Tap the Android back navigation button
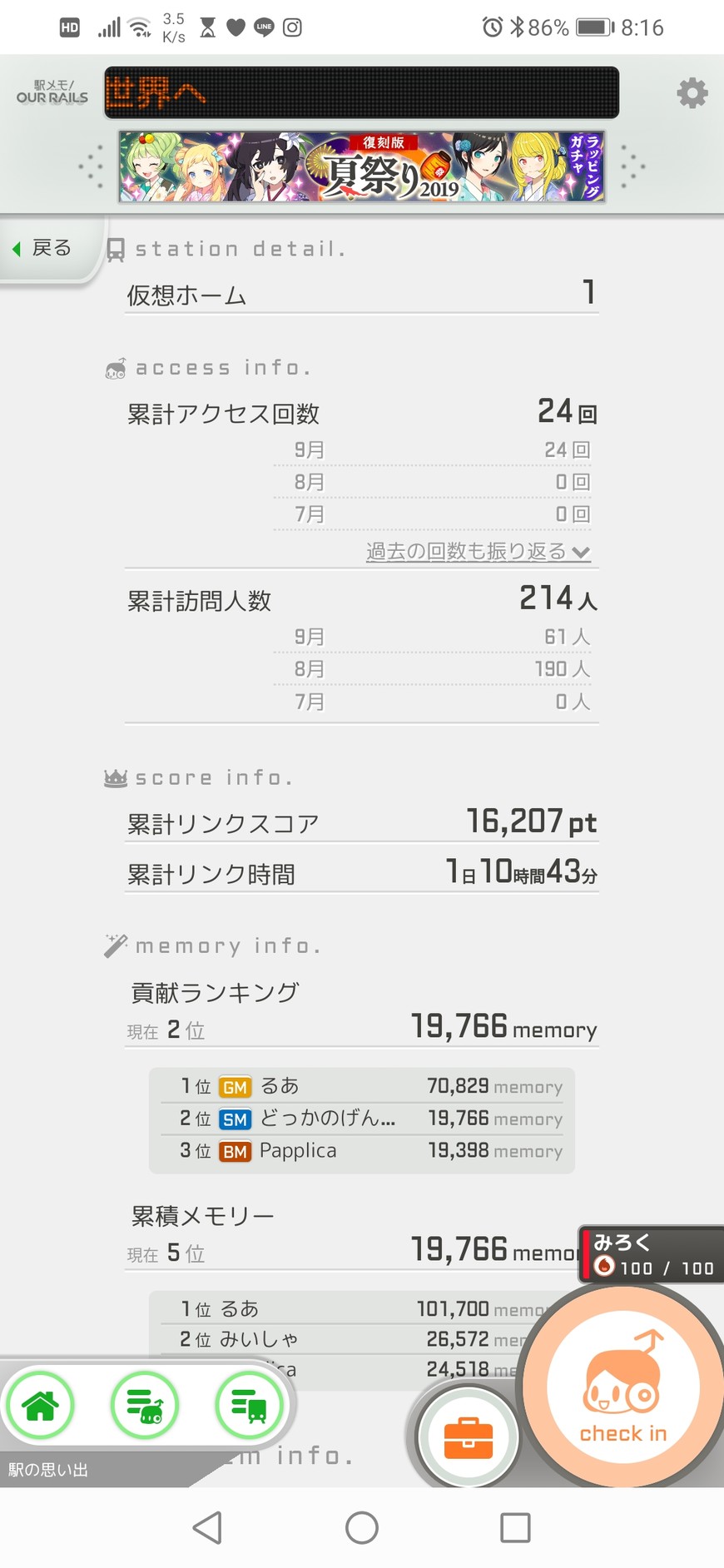The height and width of the screenshot is (1568, 724). pyautogui.click(x=207, y=1528)
